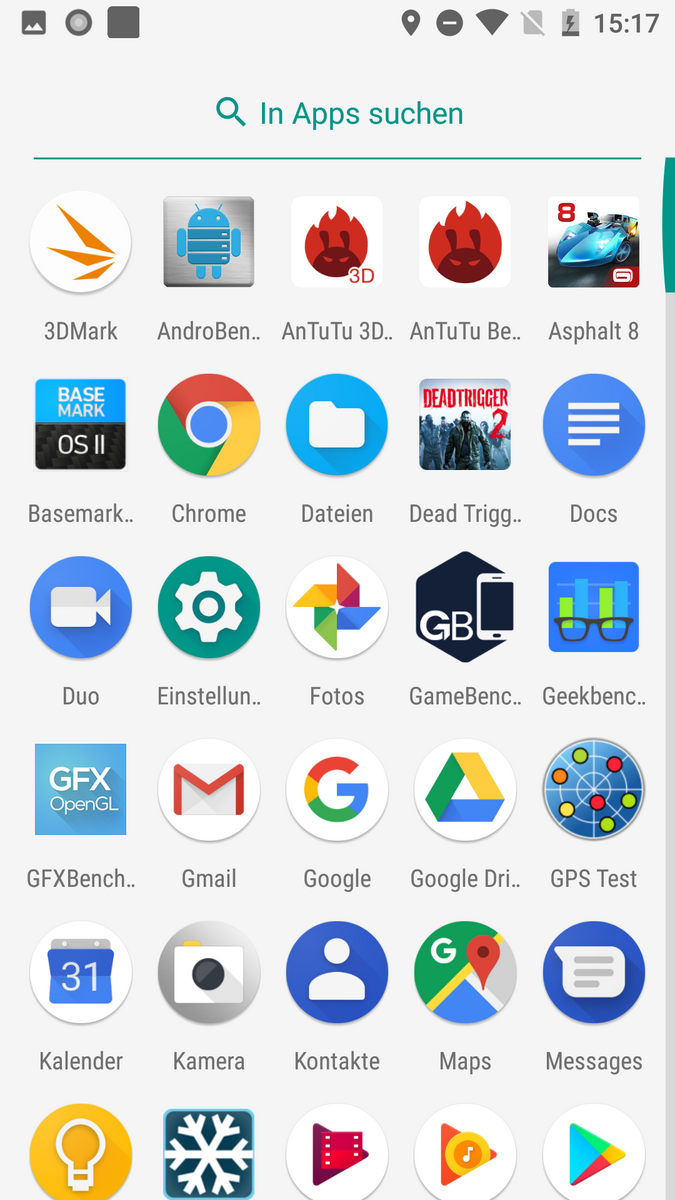Open Basemark OS II

81,425
